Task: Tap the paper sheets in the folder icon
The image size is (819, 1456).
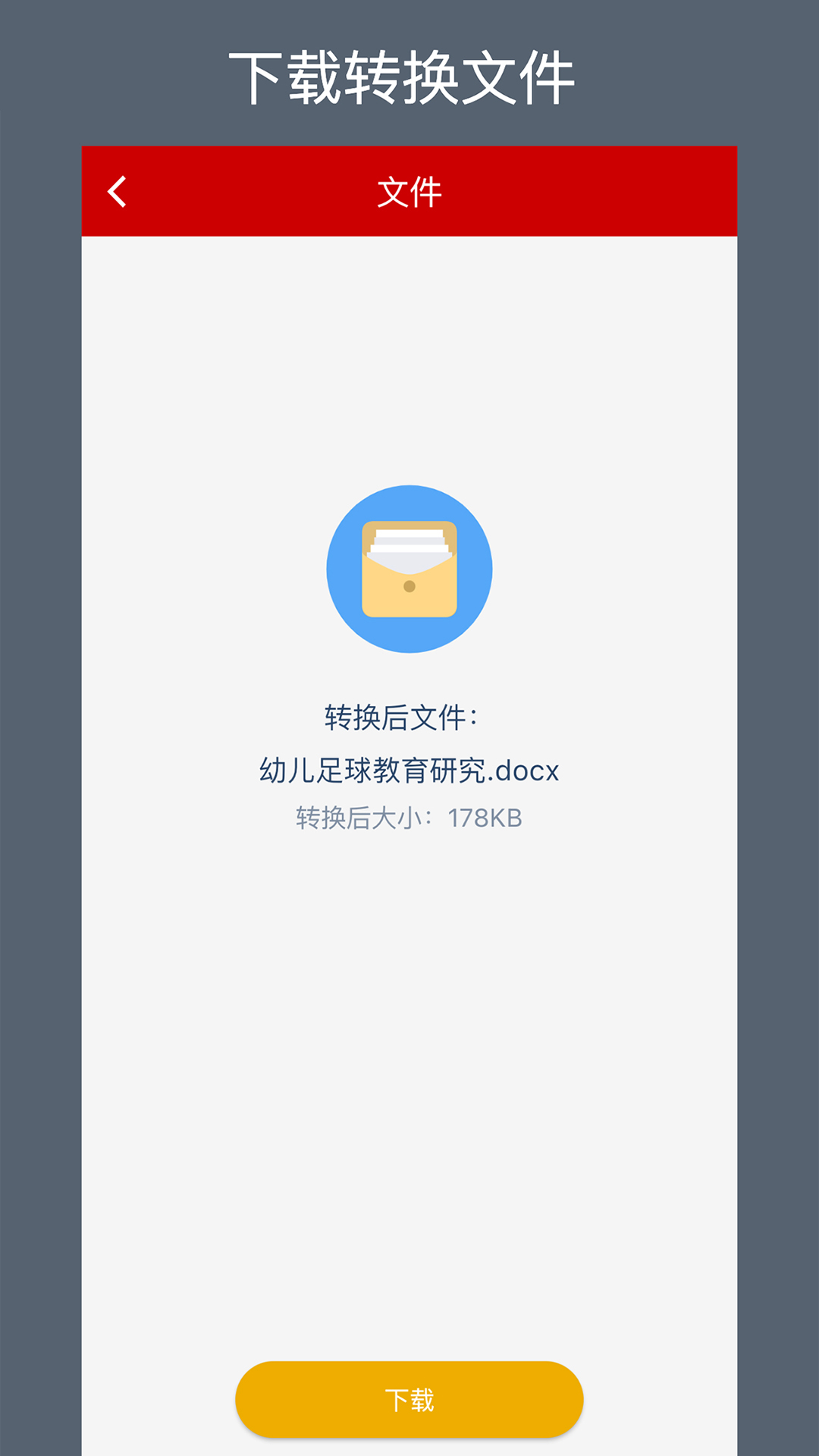Action: point(409,540)
